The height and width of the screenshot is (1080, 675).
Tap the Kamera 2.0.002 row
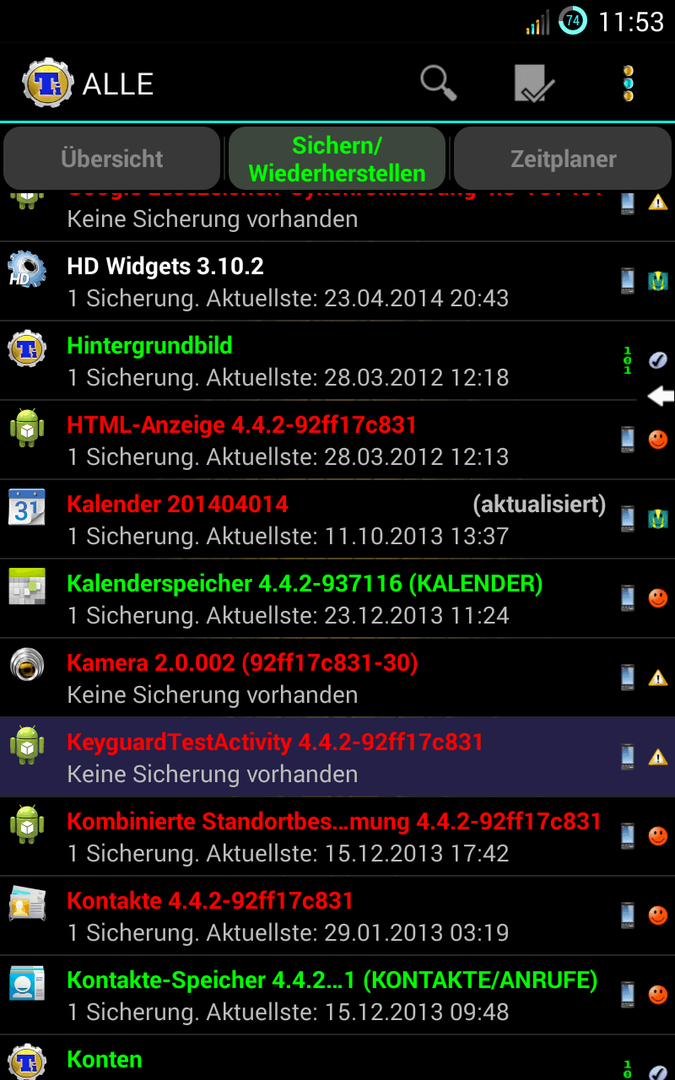pyautogui.click(x=338, y=678)
